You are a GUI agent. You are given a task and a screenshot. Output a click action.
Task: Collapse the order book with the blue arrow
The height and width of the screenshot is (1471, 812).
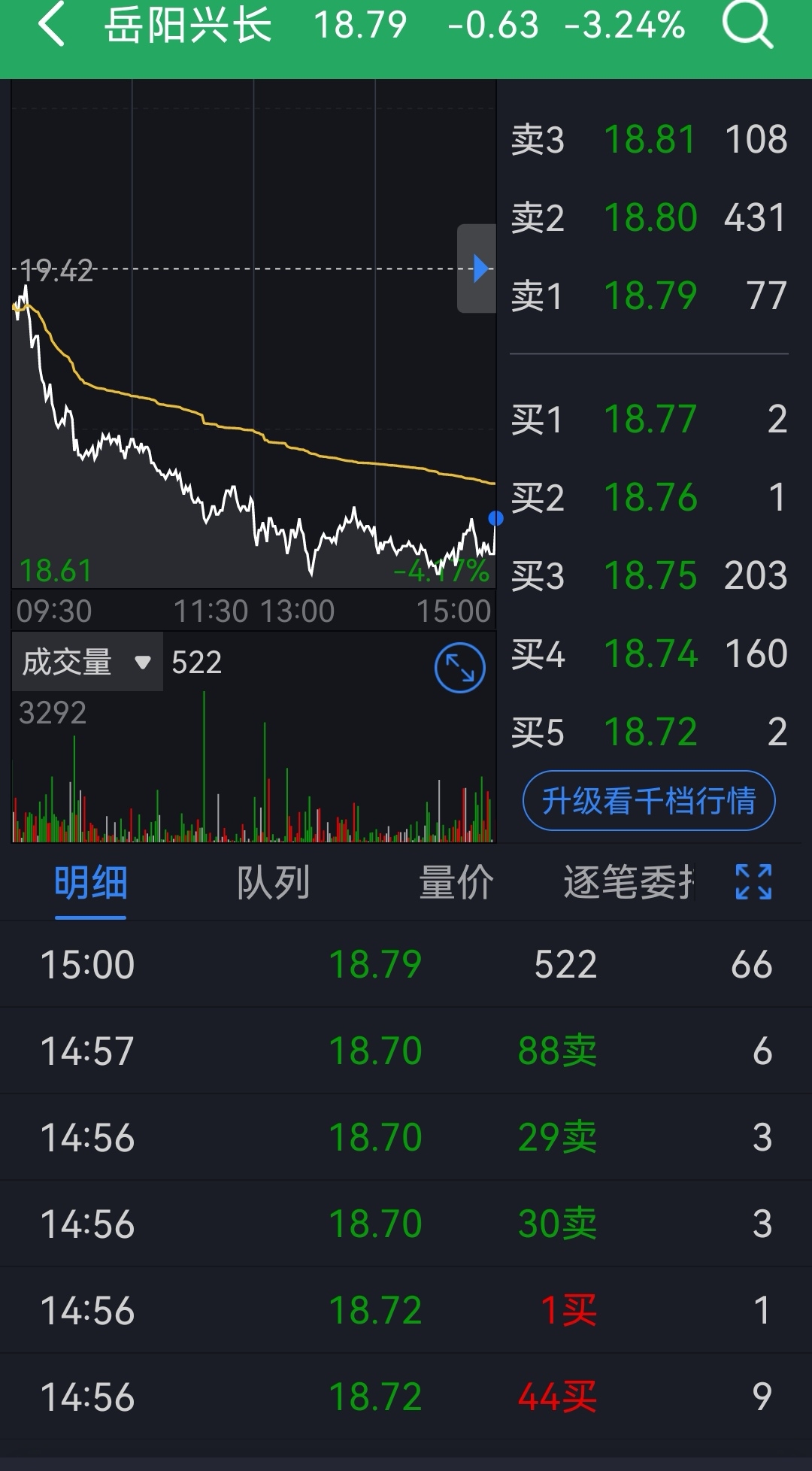[478, 268]
